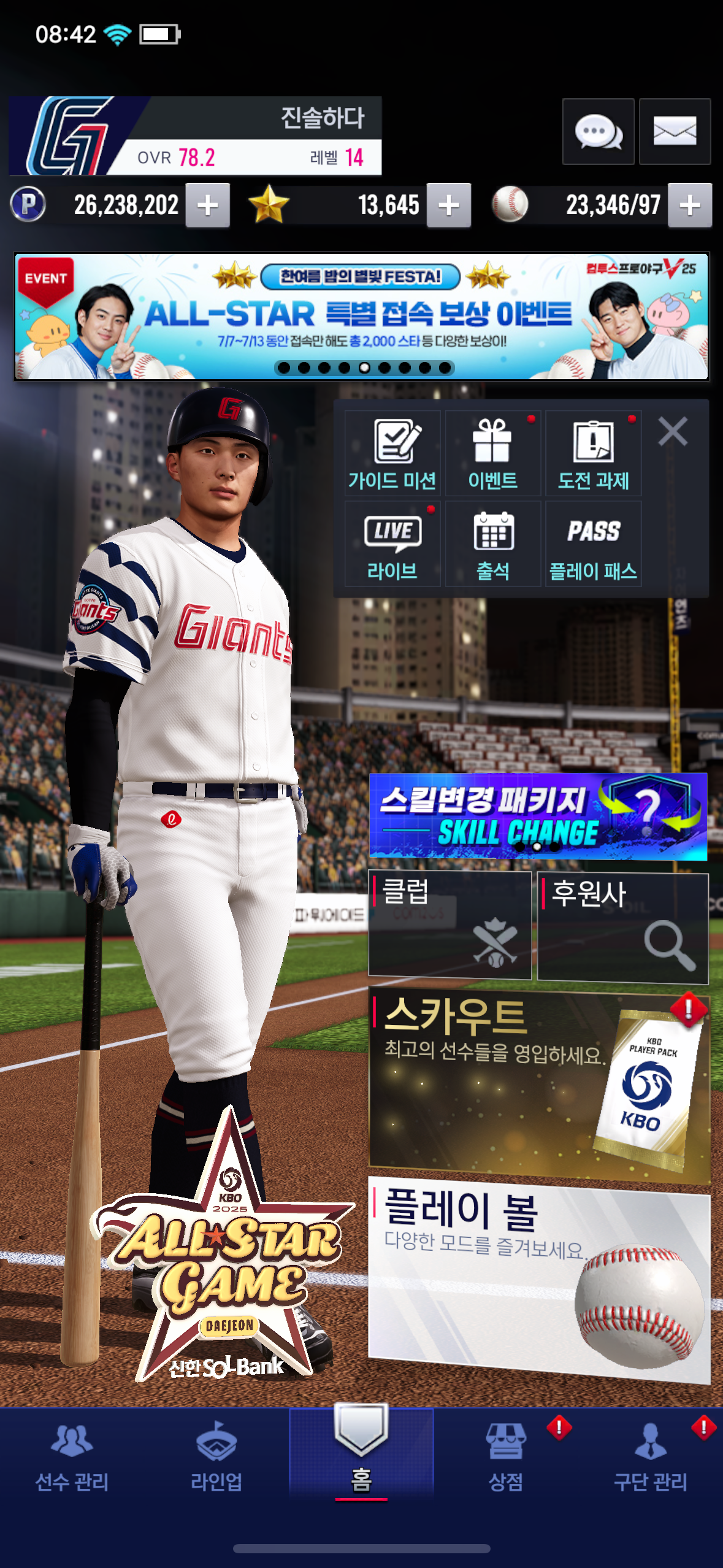Open 도전 과제 challenges

(x=593, y=453)
